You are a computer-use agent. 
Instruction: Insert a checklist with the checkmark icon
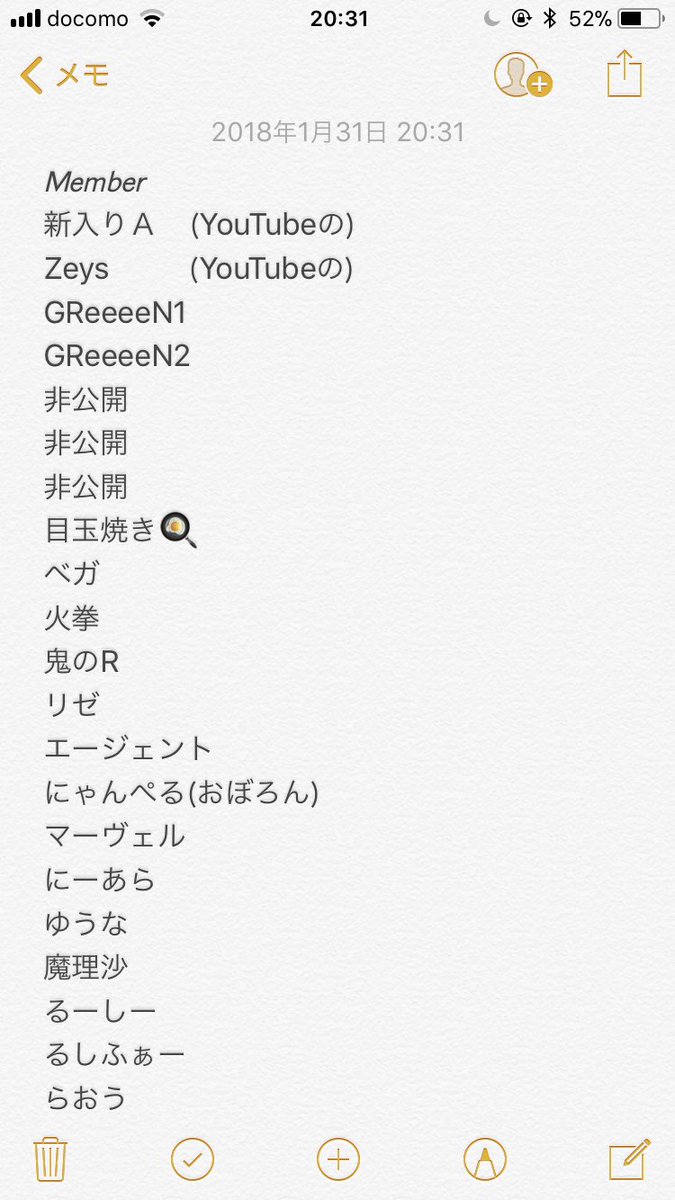pyautogui.click(x=193, y=1159)
